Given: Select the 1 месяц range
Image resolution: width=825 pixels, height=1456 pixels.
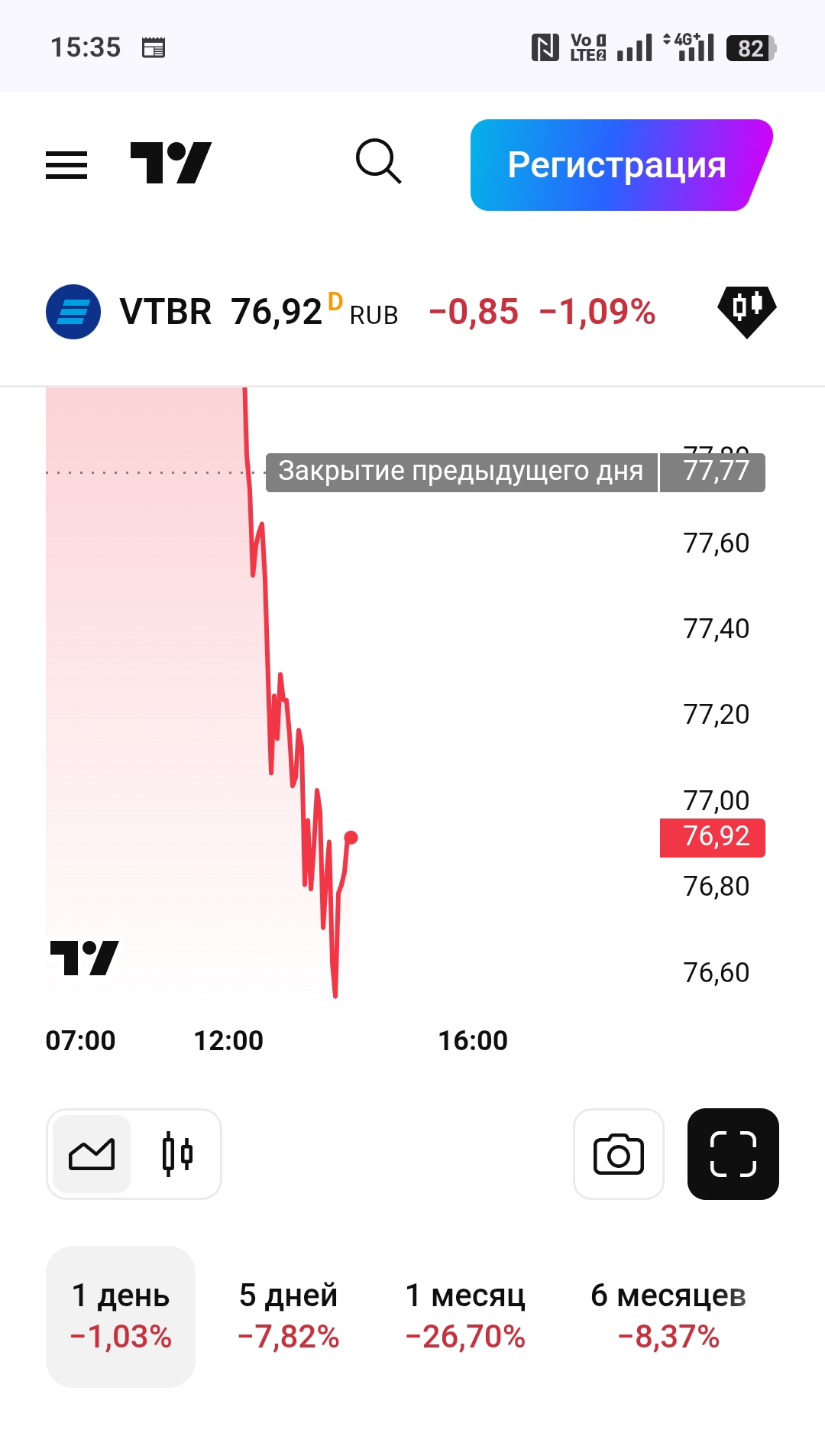Looking at the screenshot, I should point(465,1316).
